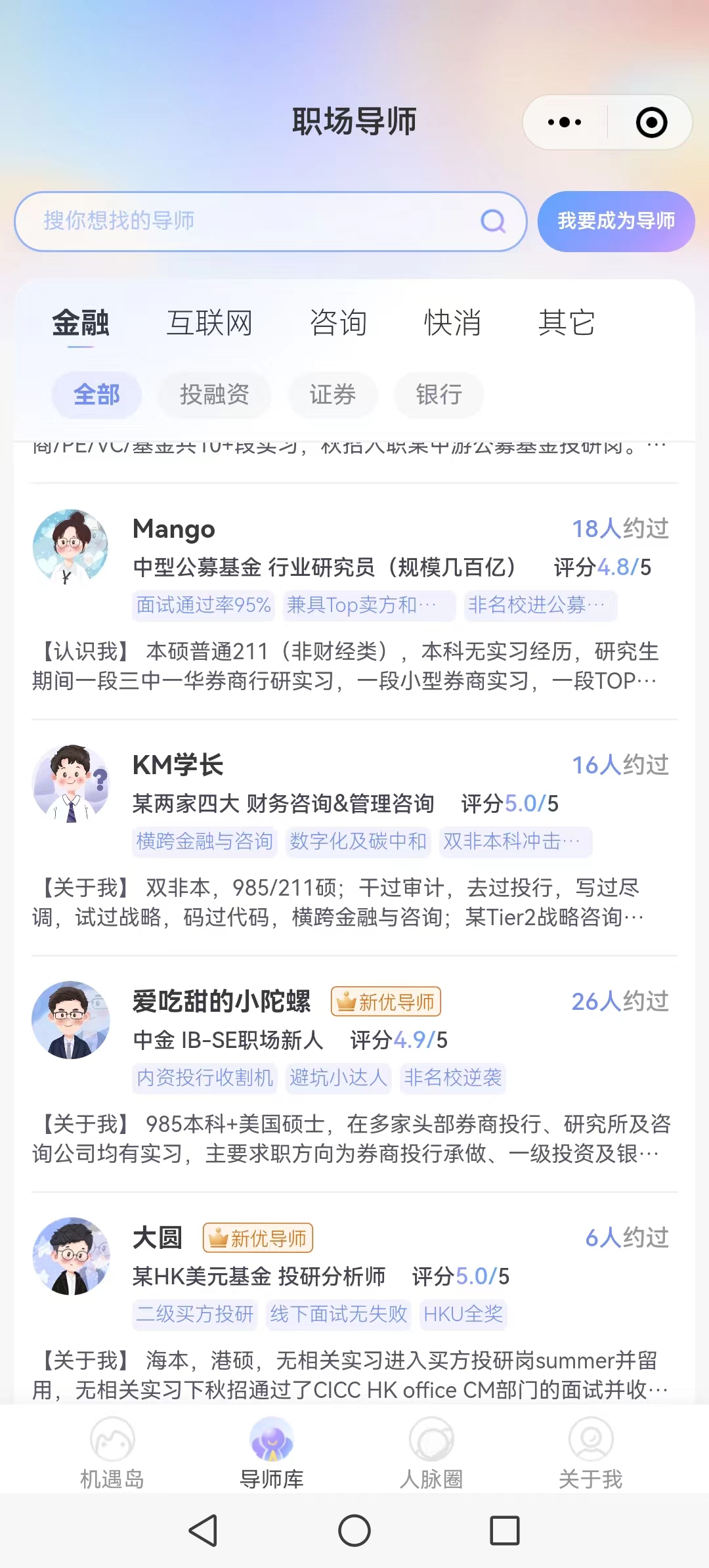Close the mini program with the circle icon
This screenshot has height=1568, width=709.
(651, 122)
